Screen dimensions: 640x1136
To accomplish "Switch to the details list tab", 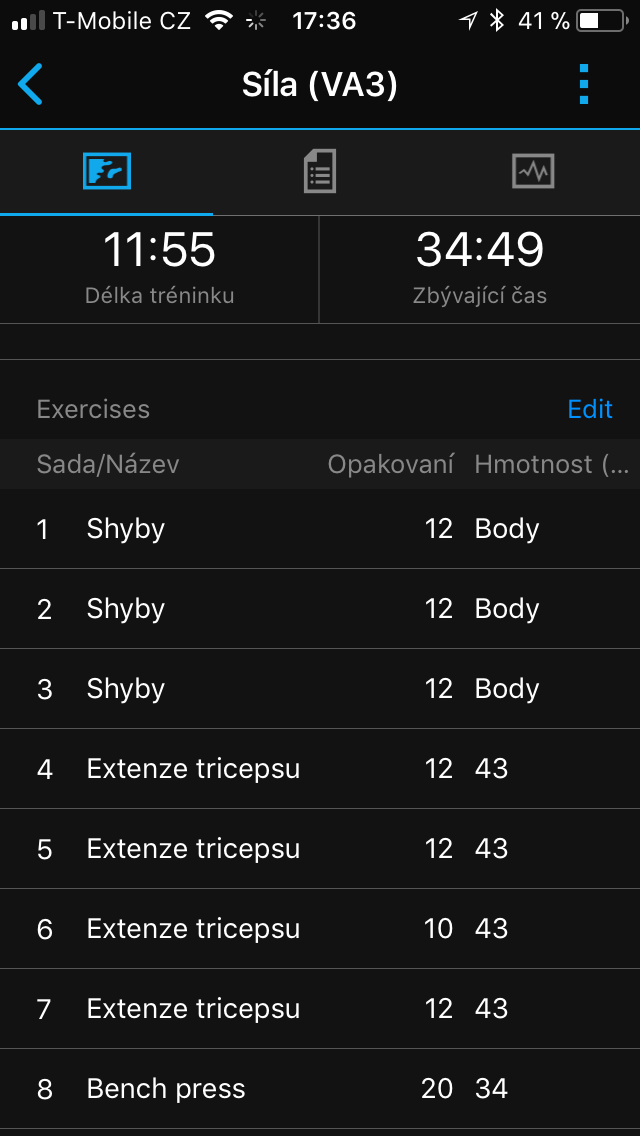I will [320, 172].
